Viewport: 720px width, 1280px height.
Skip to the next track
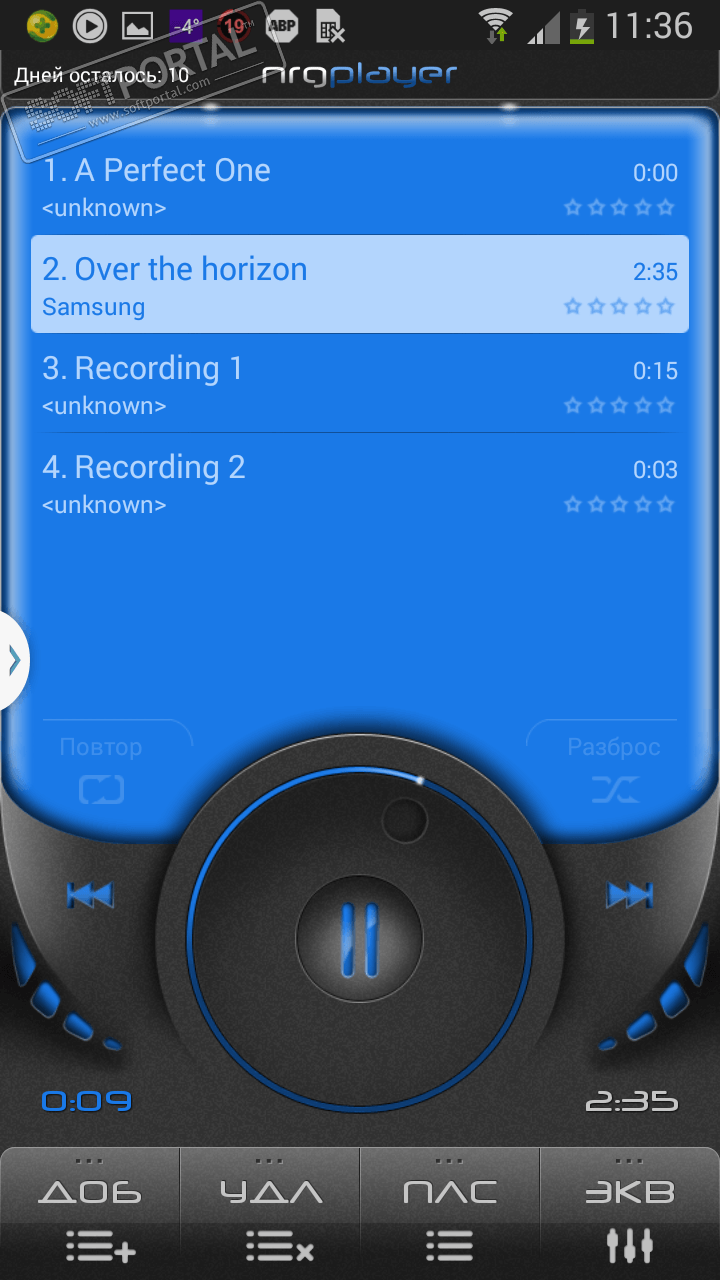click(x=629, y=895)
